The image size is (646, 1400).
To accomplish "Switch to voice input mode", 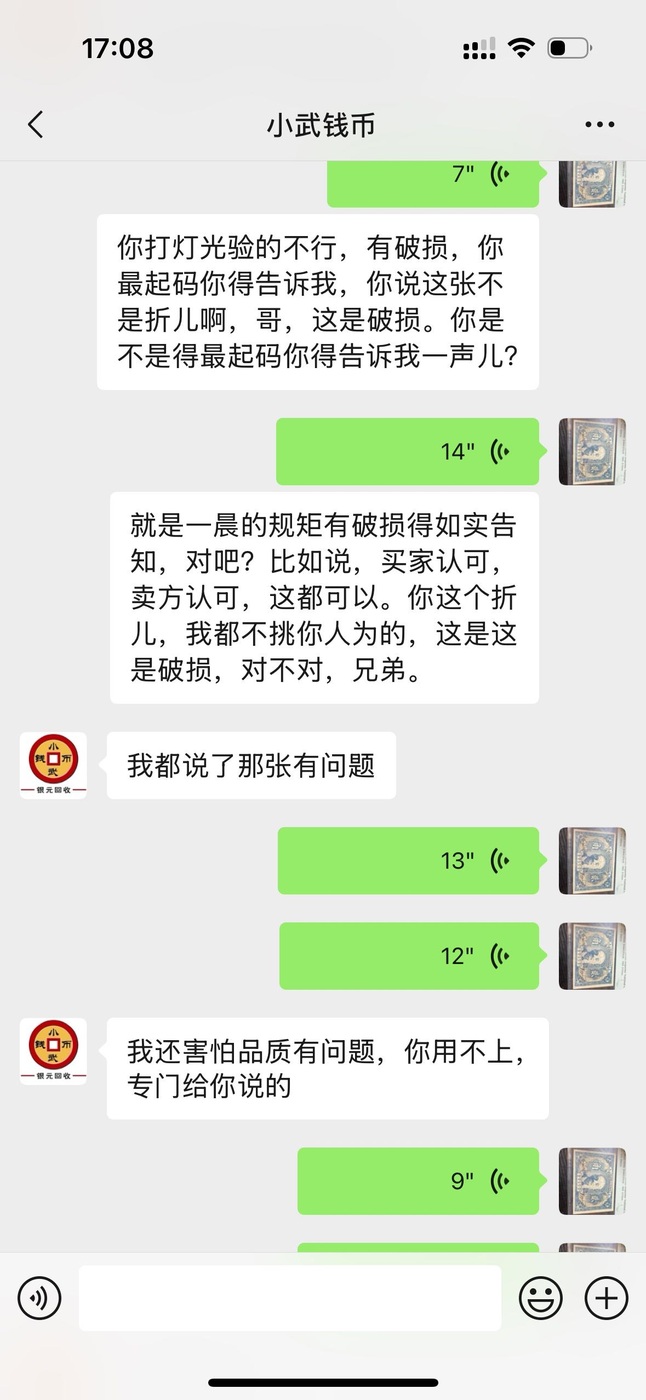I will [40, 1298].
